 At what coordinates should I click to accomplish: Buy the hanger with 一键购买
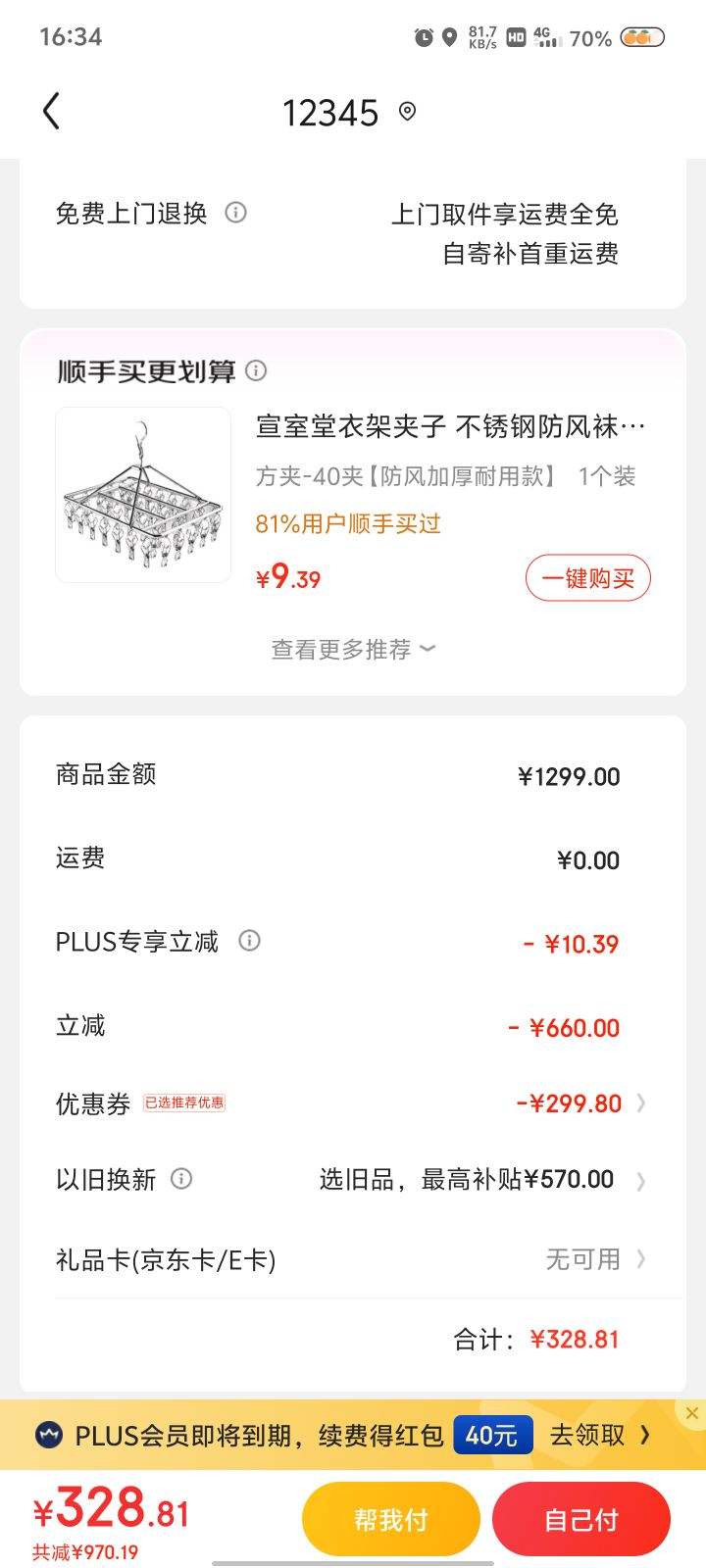[x=587, y=578]
